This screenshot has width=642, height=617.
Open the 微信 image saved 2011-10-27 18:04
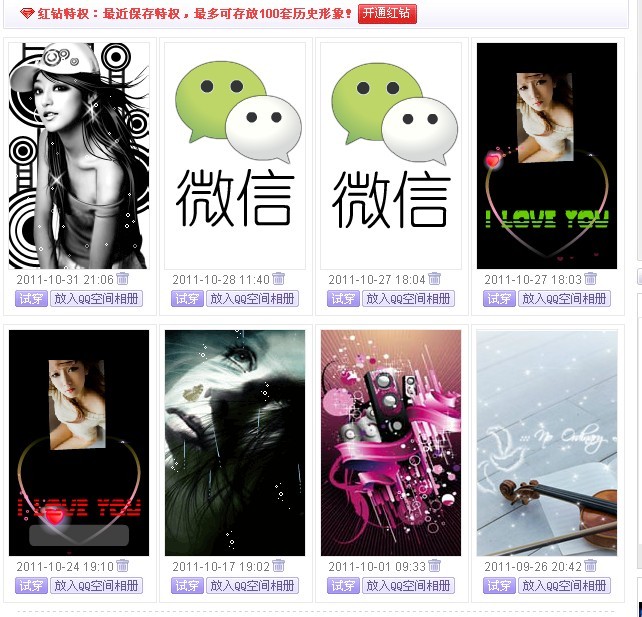point(391,155)
